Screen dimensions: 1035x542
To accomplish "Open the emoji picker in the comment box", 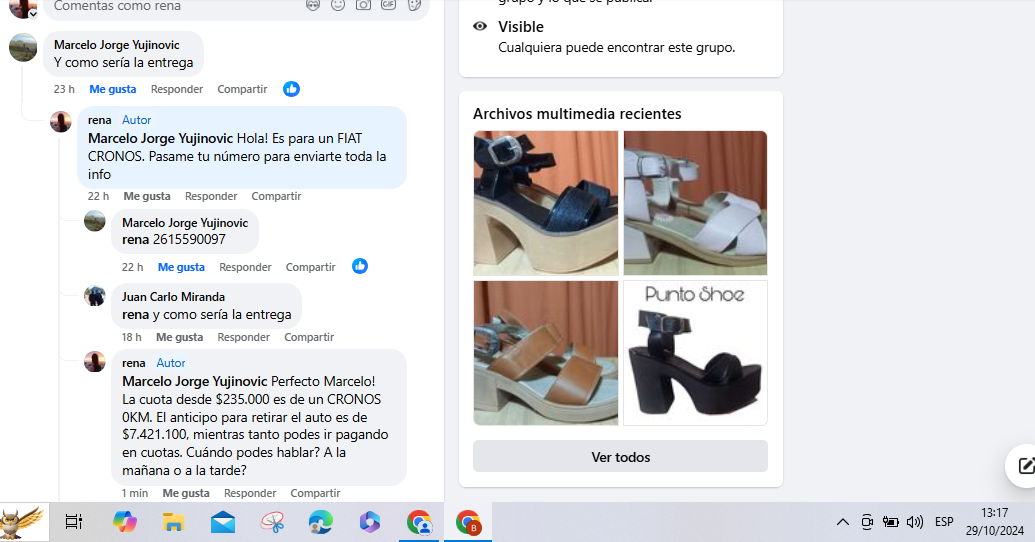I will (x=338, y=5).
